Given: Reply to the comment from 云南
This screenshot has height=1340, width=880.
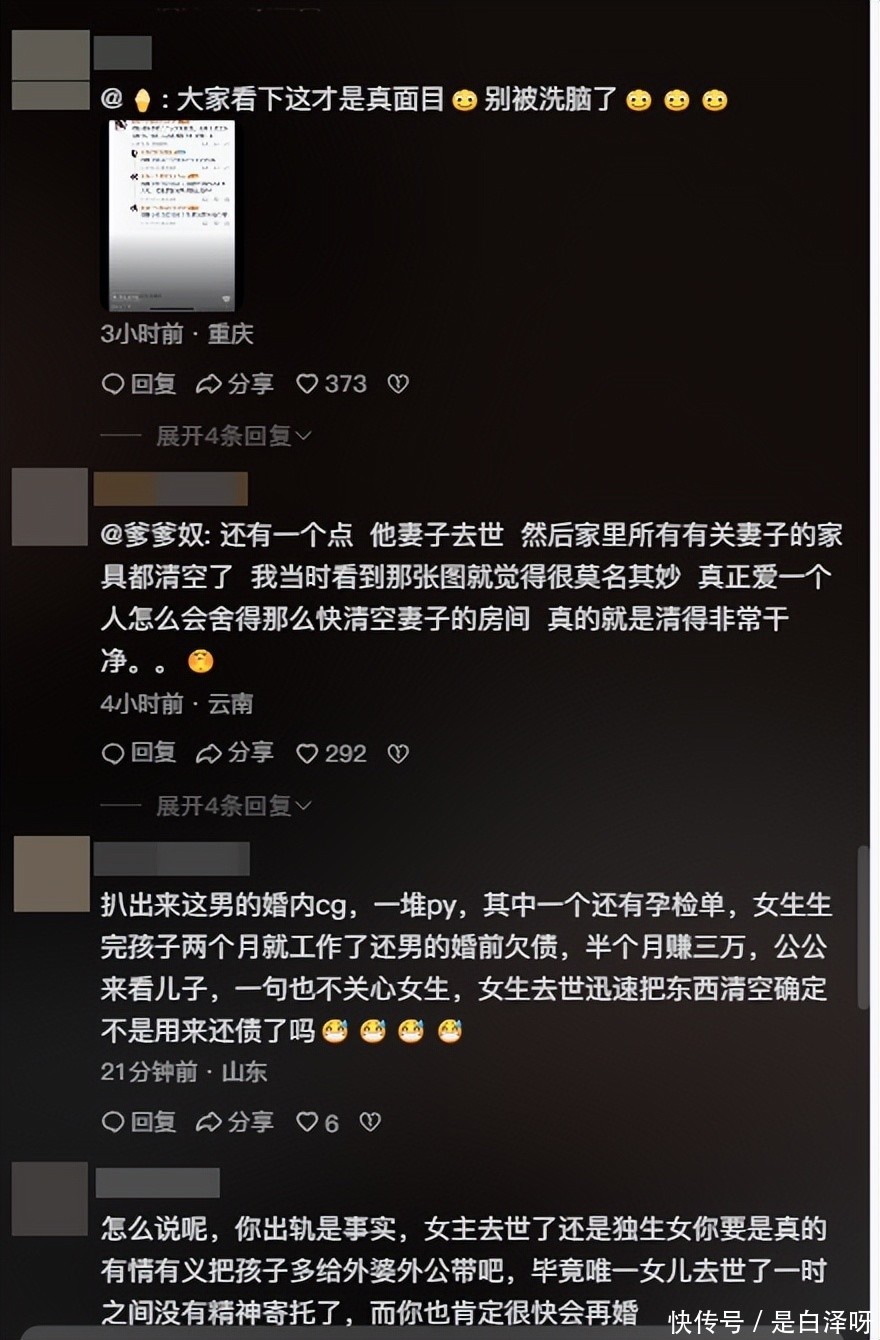Looking at the screenshot, I should (139, 753).
